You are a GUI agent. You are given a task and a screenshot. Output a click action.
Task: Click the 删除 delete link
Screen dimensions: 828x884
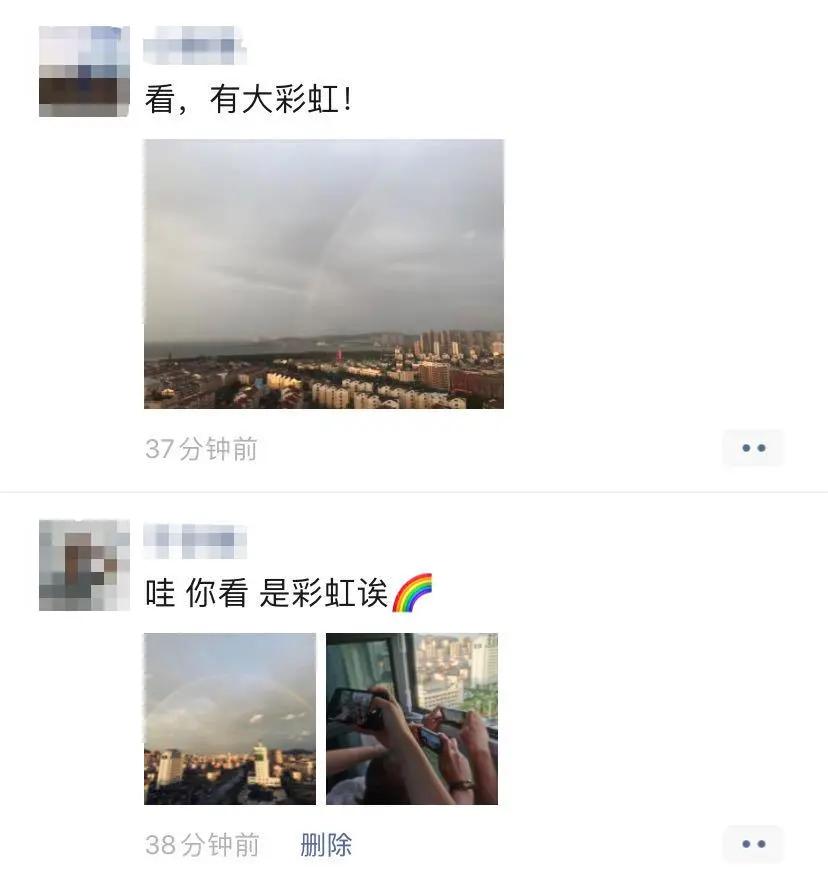click(x=324, y=845)
